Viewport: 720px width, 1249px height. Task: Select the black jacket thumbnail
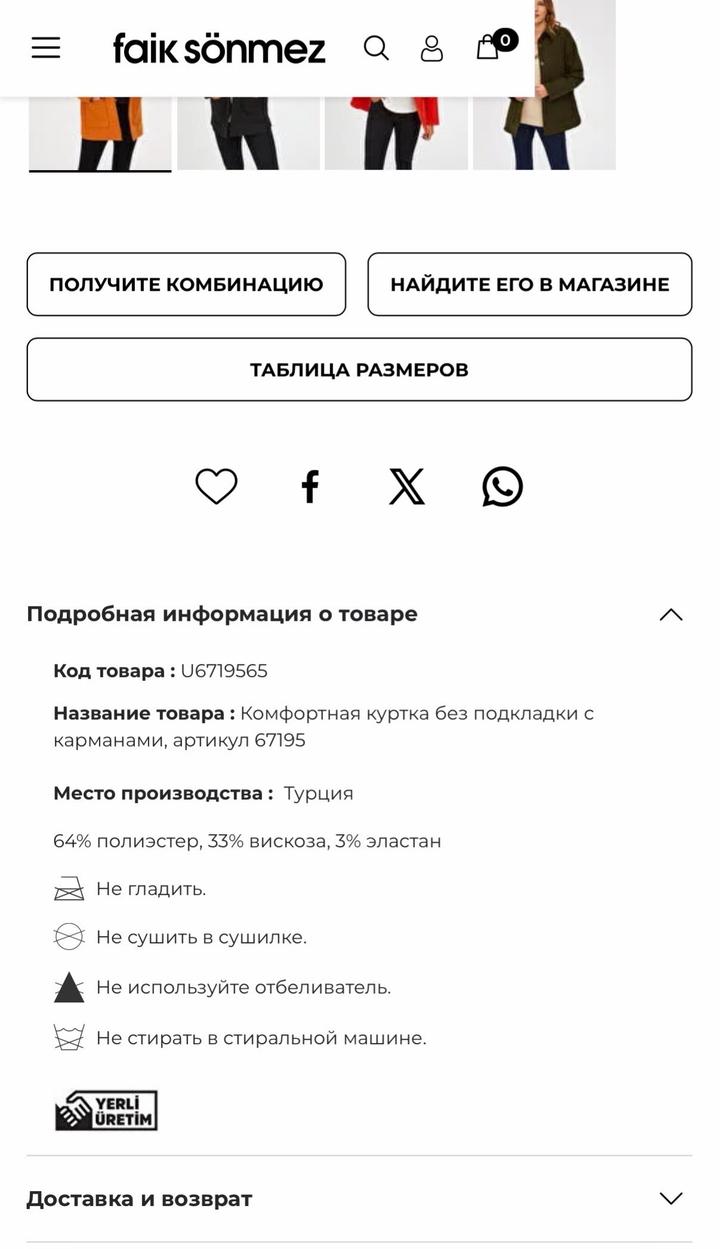pos(249,135)
